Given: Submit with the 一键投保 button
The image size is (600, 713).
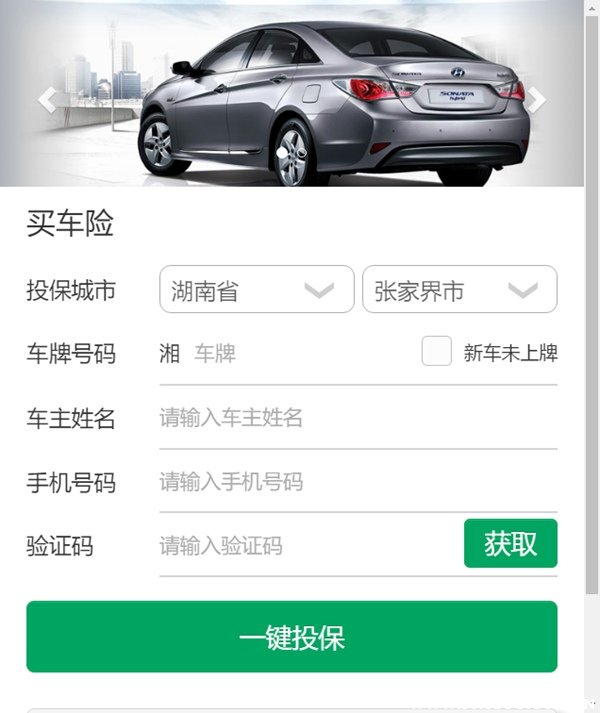Looking at the screenshot, I should click(x=291, y=637).
